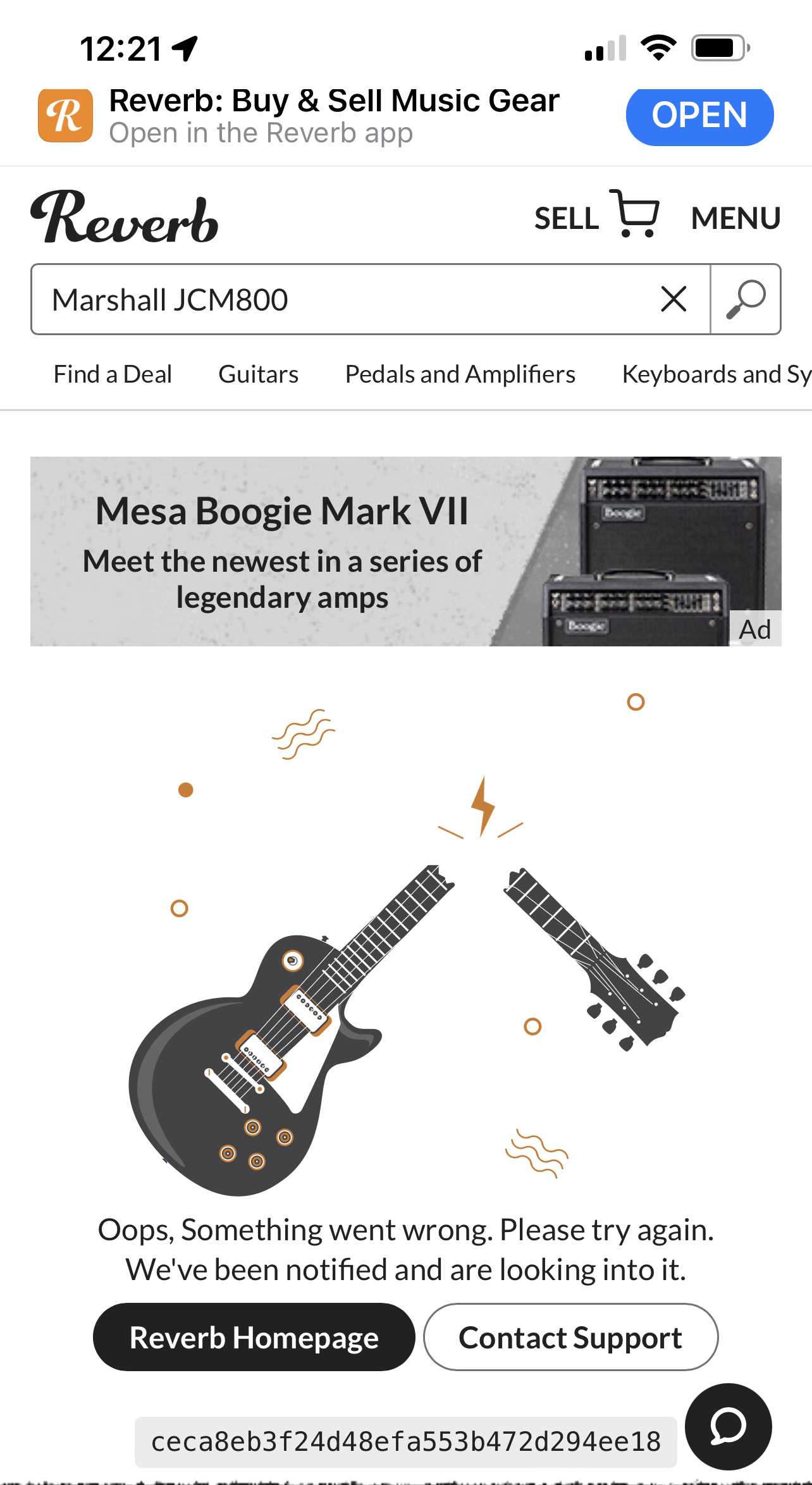812x1485 pixels.
Task: Open Pedals and Amplifiers category
Action: pyautogui.click(x=460, y=374)
